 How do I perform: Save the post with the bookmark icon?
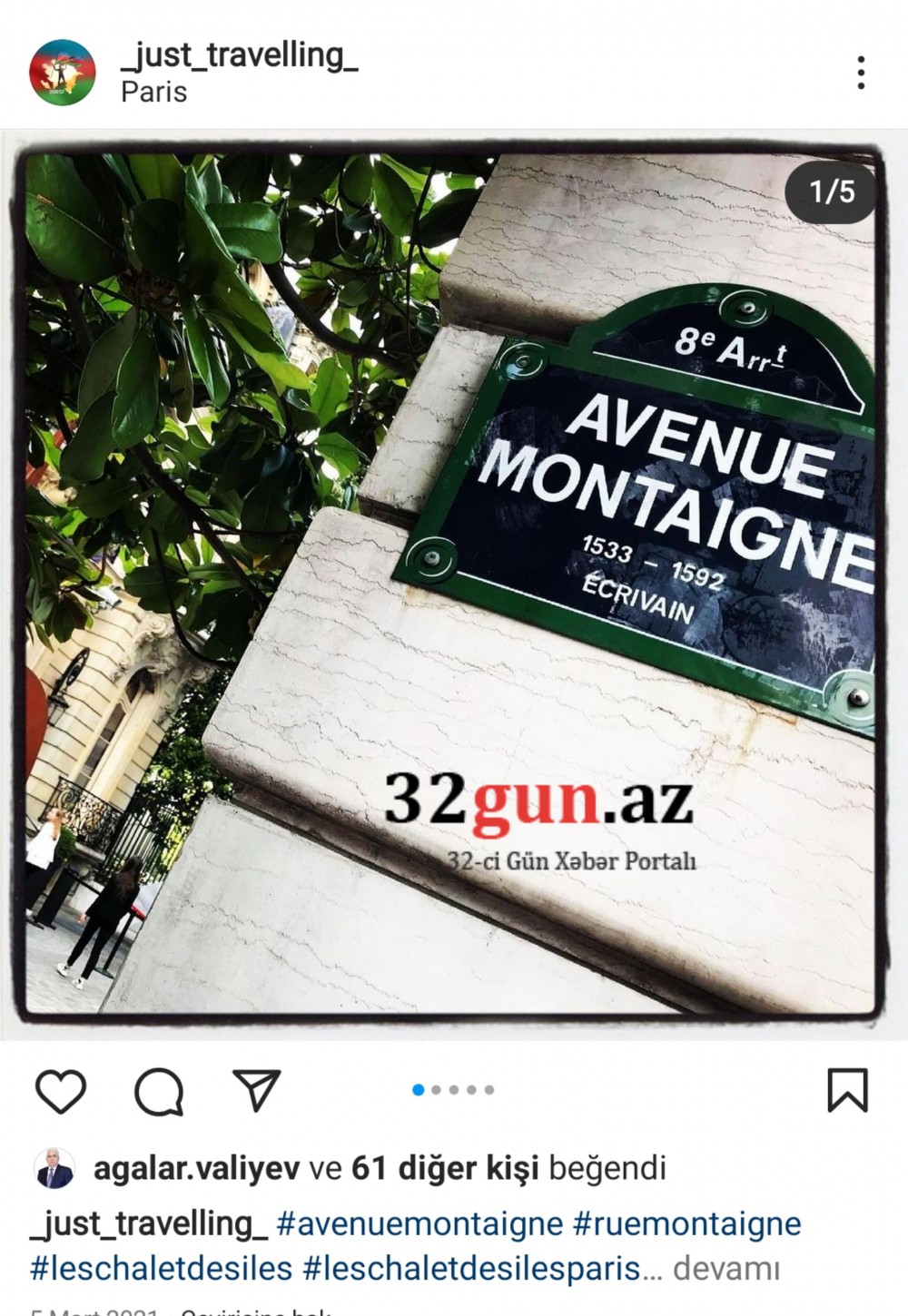(847, 1090)
